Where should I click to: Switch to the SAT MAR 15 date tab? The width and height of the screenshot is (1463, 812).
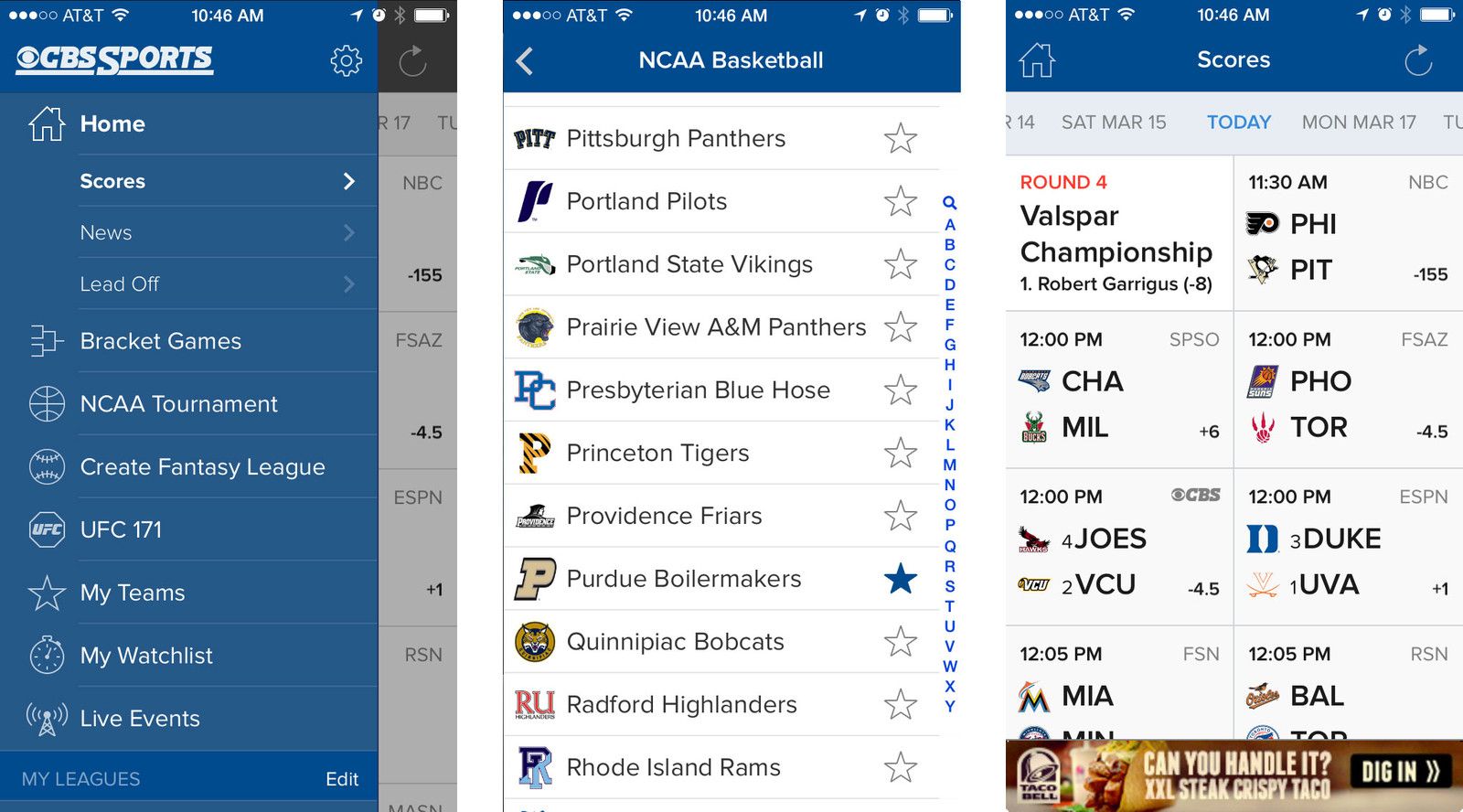(1114, 123)
